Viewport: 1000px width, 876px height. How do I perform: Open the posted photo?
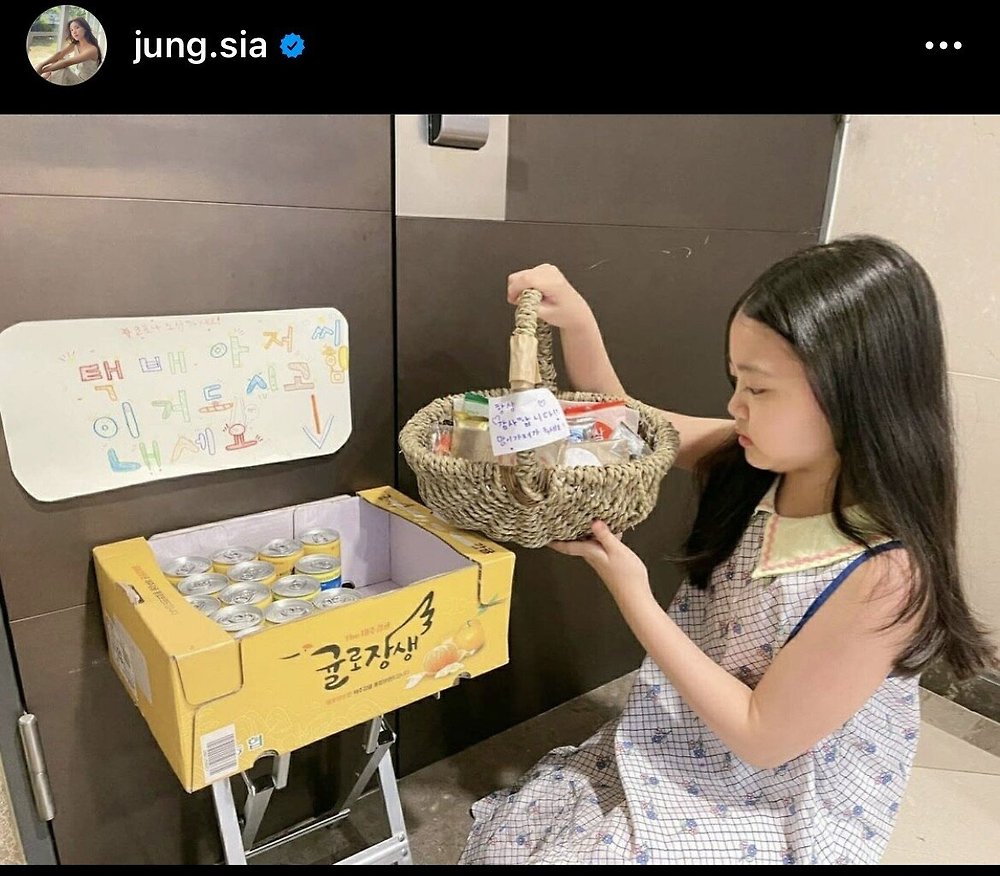500,489
